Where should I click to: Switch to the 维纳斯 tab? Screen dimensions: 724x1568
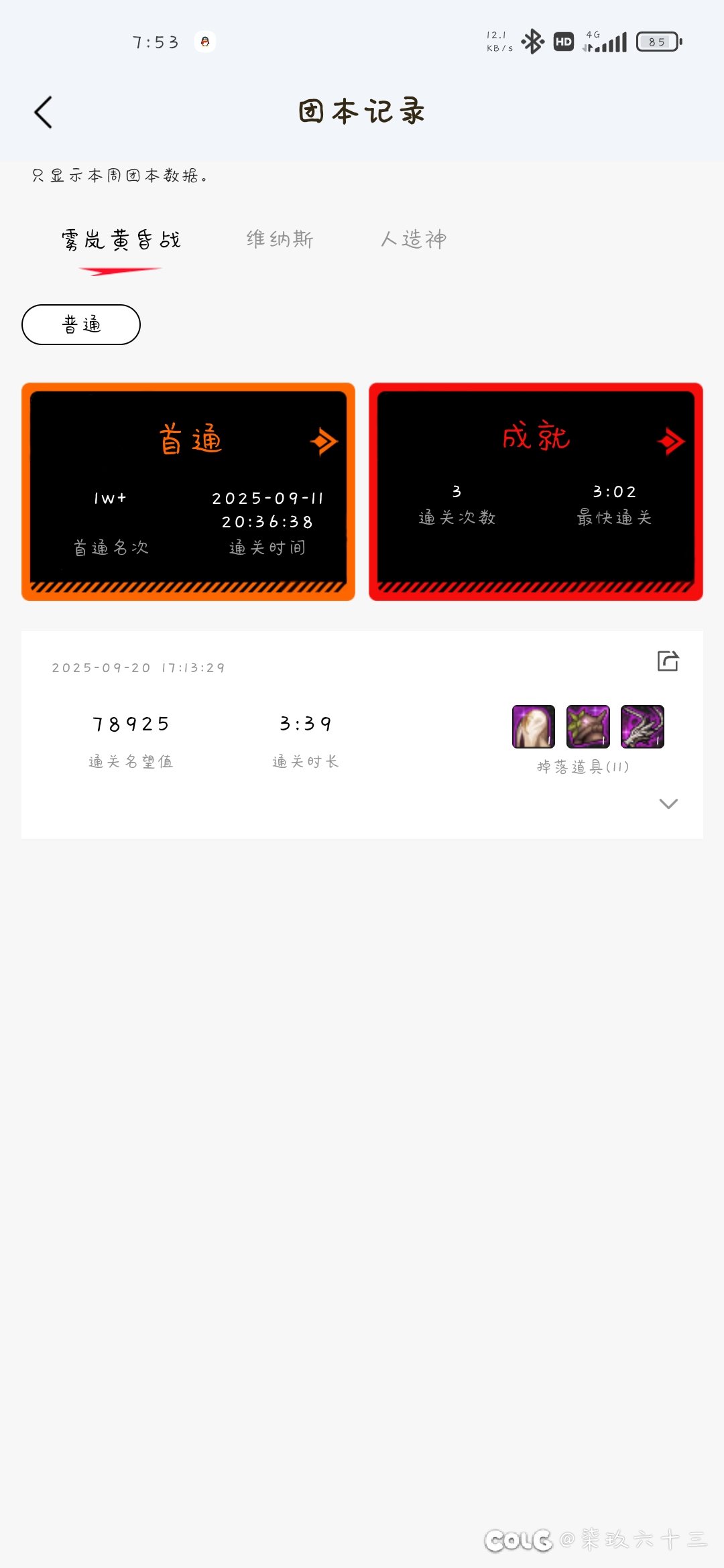[x=280, y=239]
